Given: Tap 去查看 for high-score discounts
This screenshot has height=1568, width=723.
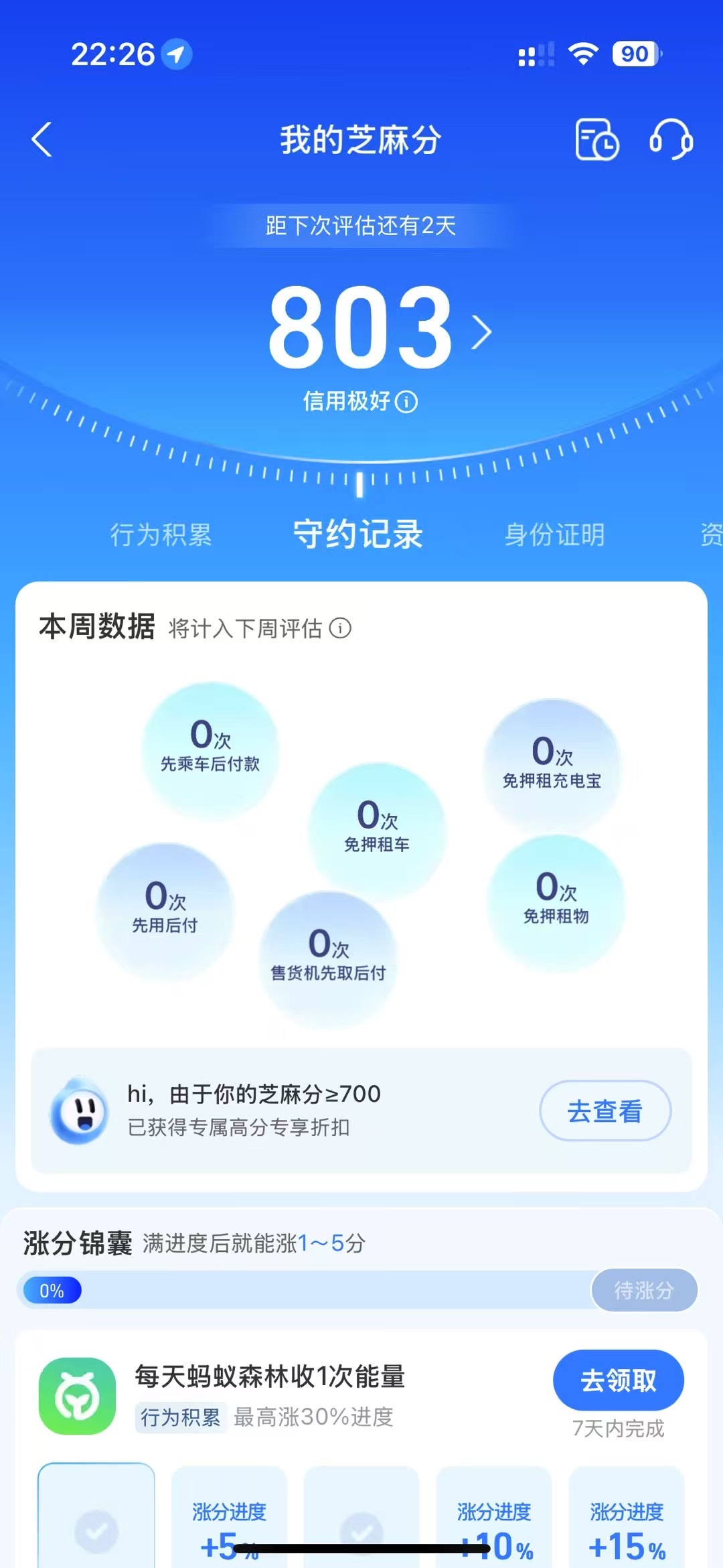Looking at the screenshot, I should (x=605, y=1111).
